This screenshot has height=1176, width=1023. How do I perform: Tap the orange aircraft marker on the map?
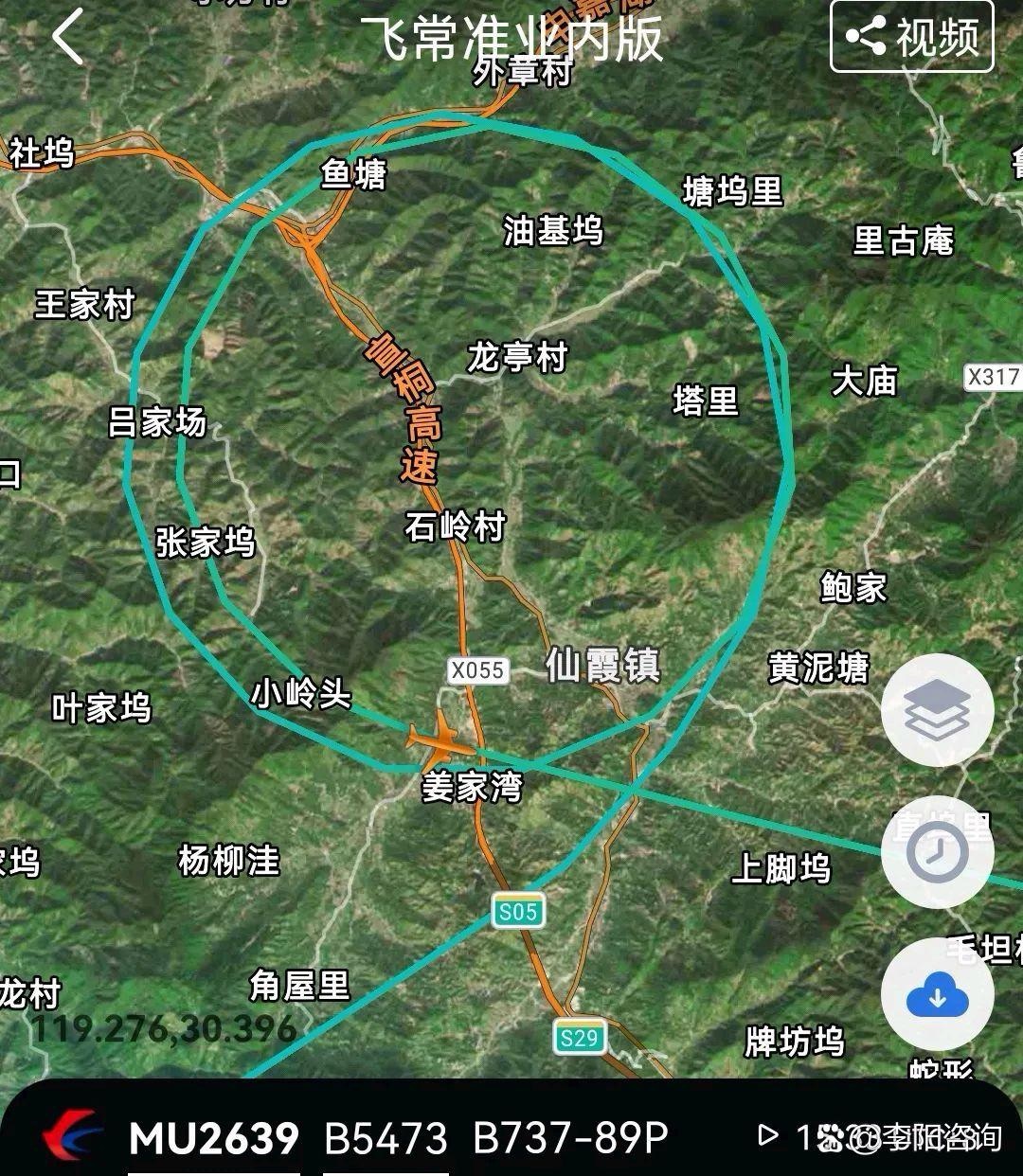point(441,739)
